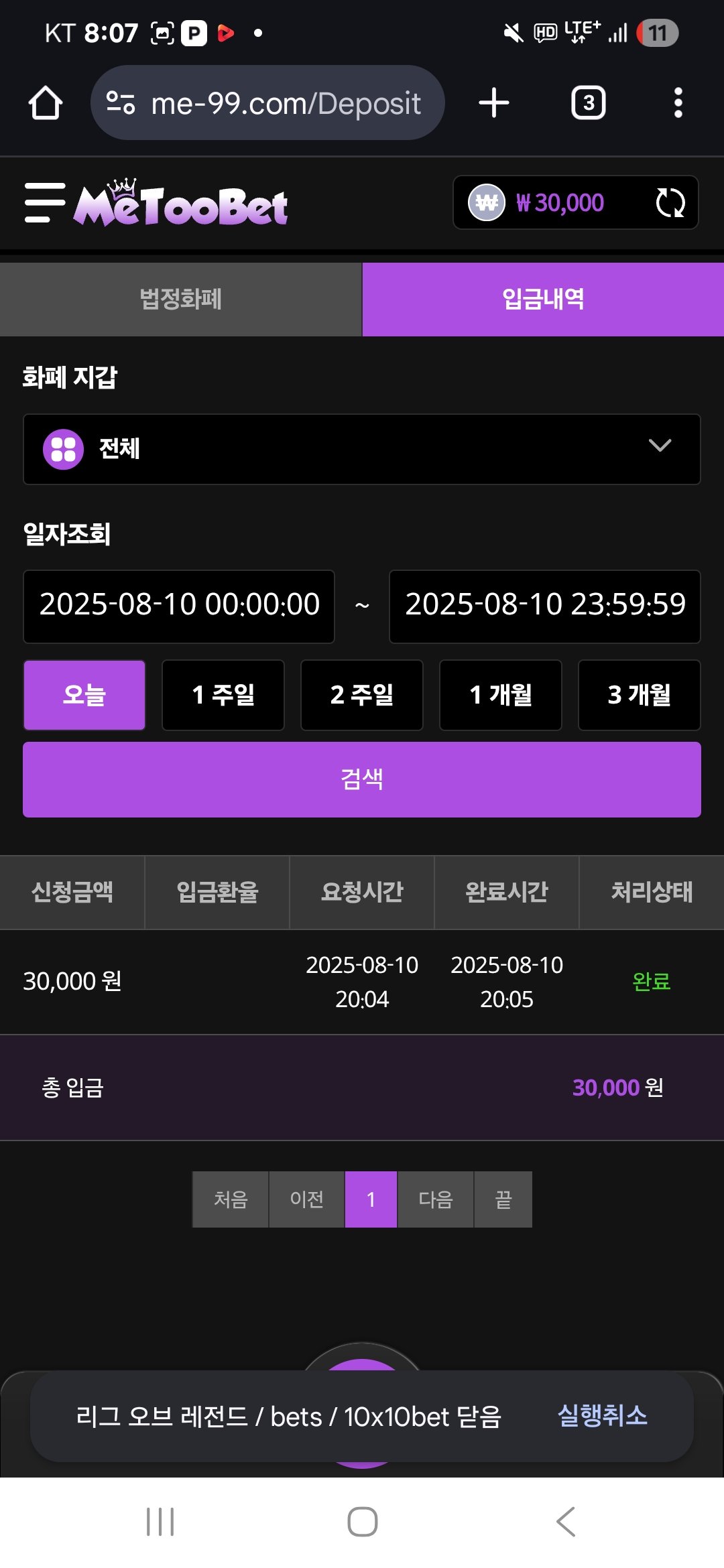The width and height of the screenshot is (724, 1568).
Task: Edit the end date 2025-08-10 23:59:59
Action: (x=545, y=606)
